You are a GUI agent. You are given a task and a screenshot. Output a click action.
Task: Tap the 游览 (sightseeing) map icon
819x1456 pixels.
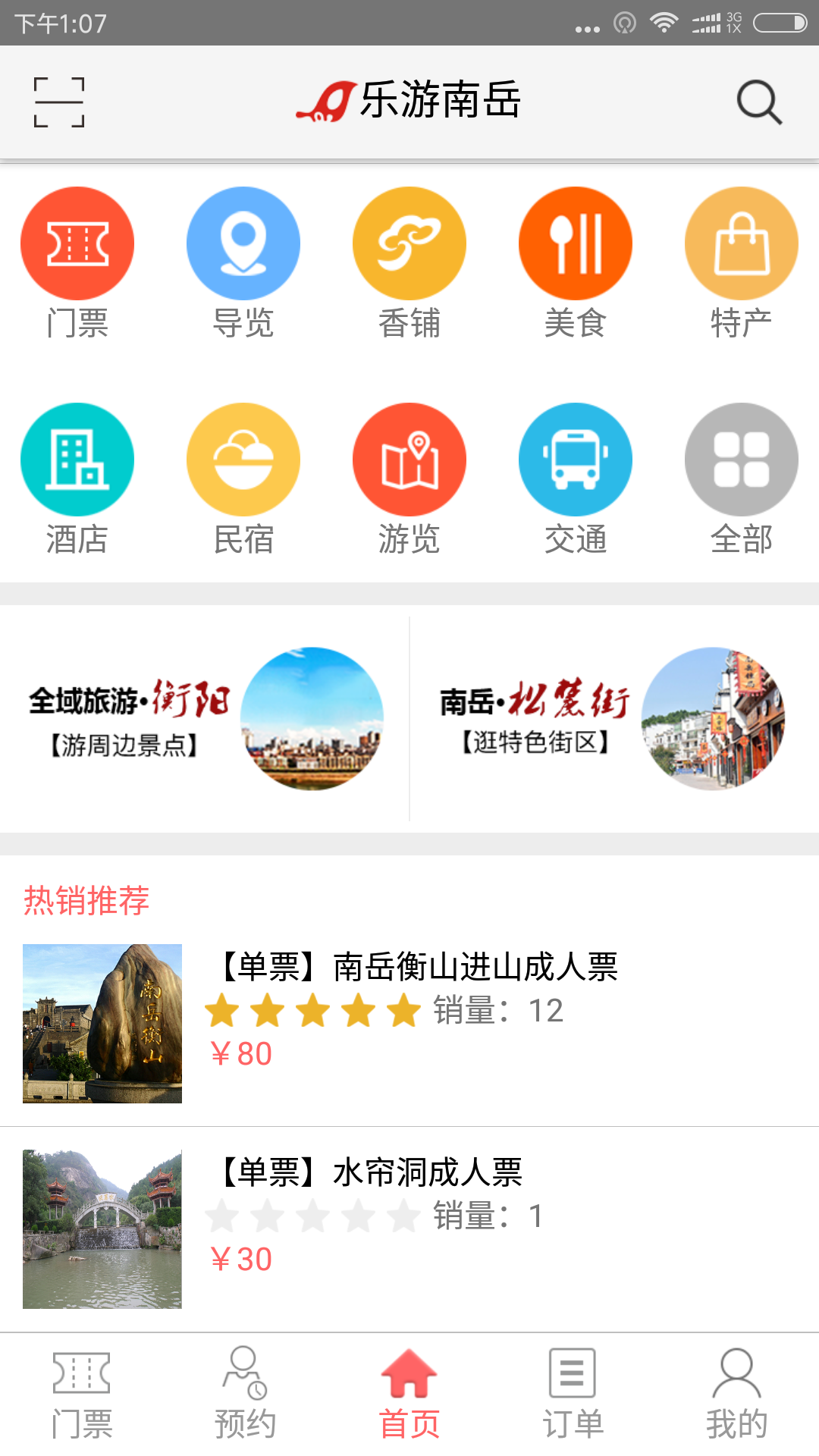click(409, 460)
